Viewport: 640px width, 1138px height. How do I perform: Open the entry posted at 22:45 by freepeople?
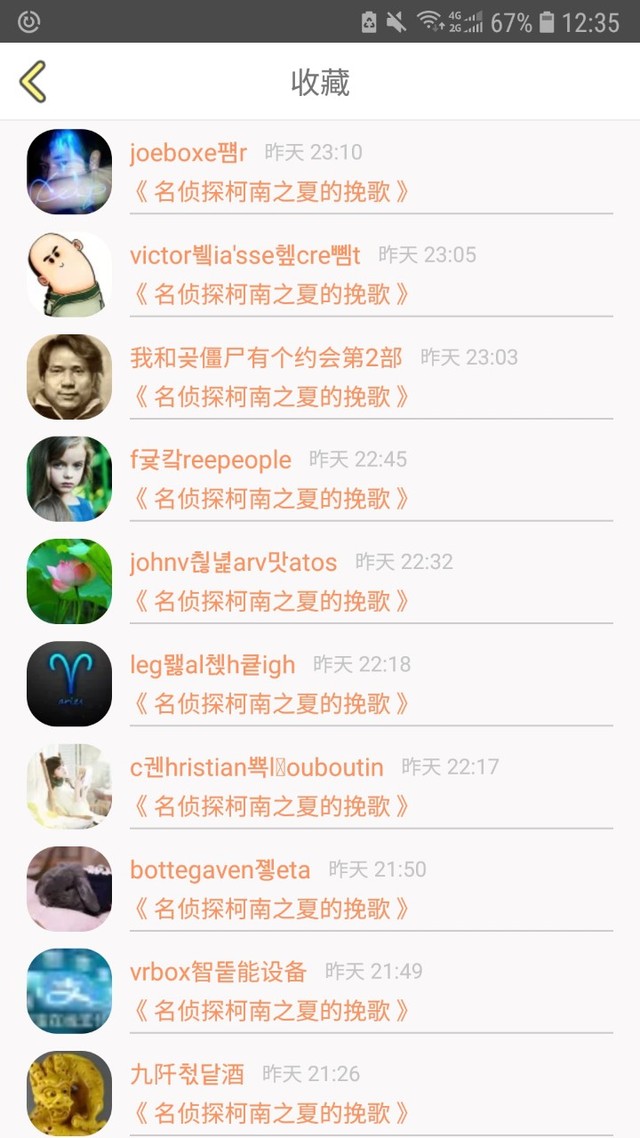click(x=320, y=479)
